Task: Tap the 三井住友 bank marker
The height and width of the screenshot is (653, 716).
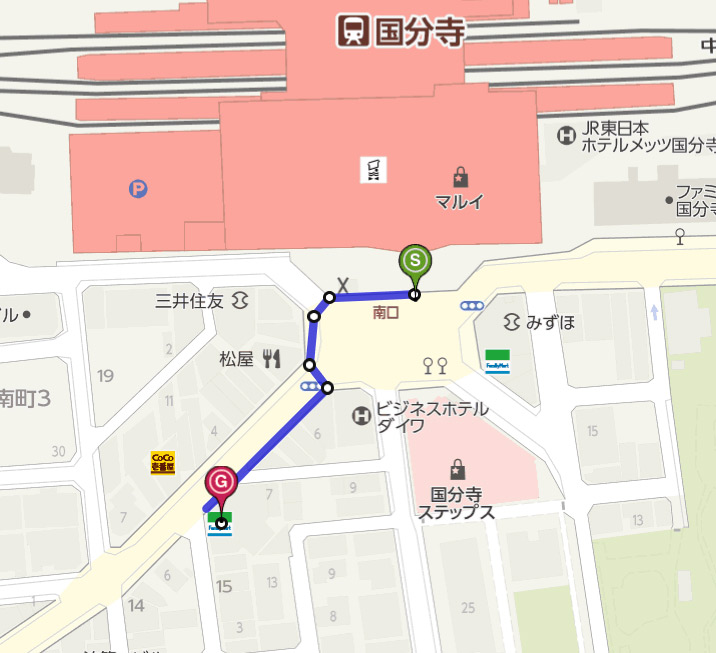Action: coord(239,299)
